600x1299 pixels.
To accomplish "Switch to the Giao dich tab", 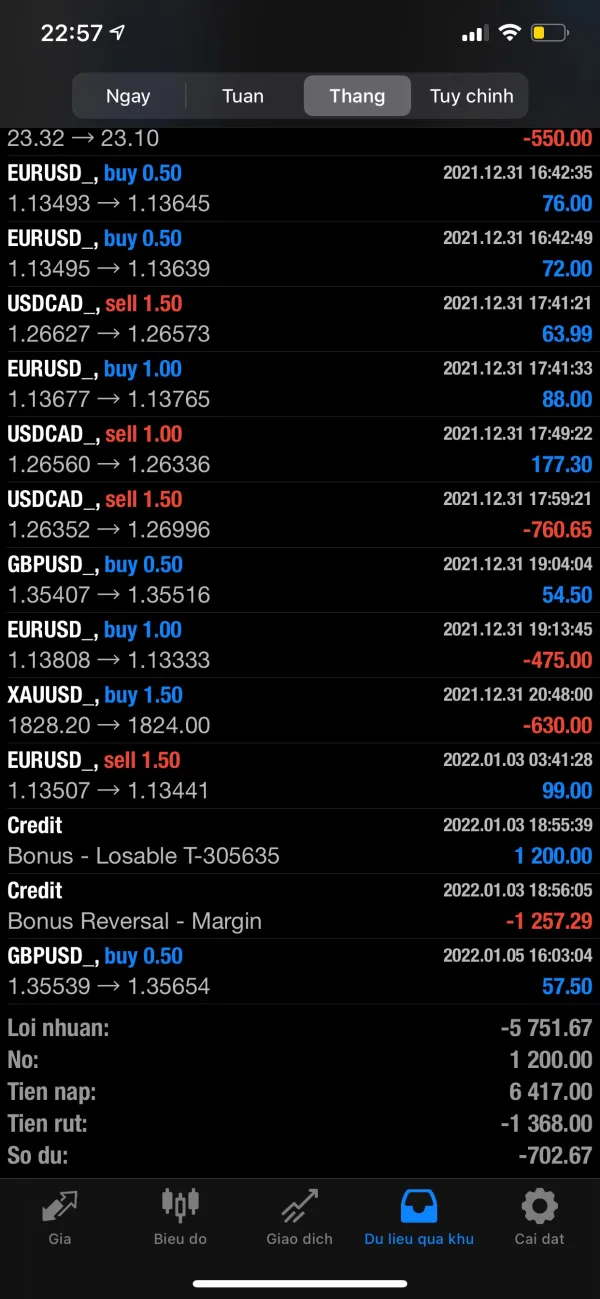I will [x=300, y=1217].
